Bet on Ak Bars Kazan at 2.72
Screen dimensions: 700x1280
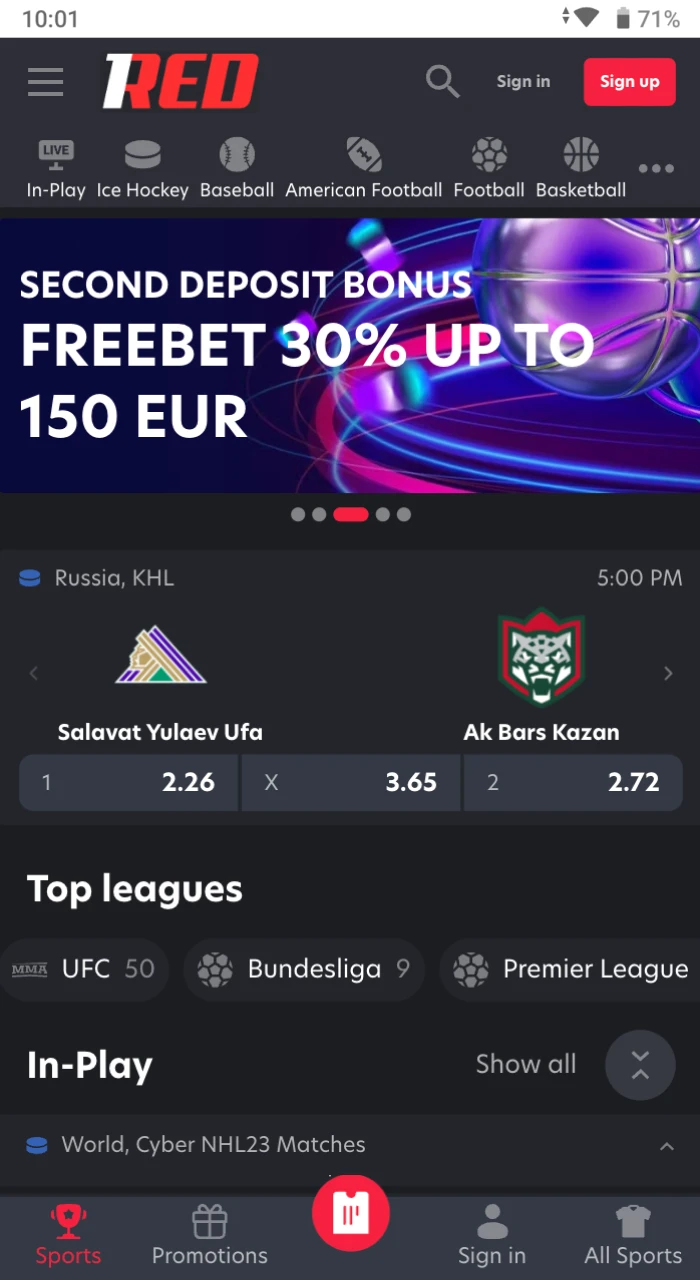(573, 782)
